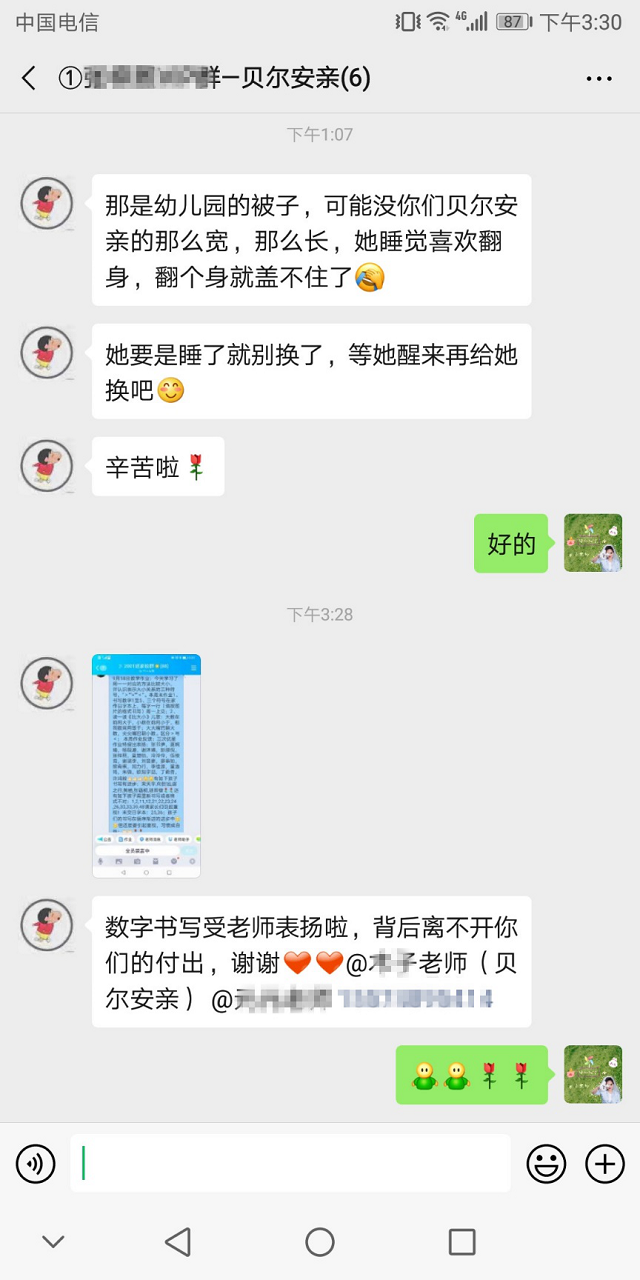
Task: Hide the navigation bar with down chevron
Action: [x=53, y=1242]
